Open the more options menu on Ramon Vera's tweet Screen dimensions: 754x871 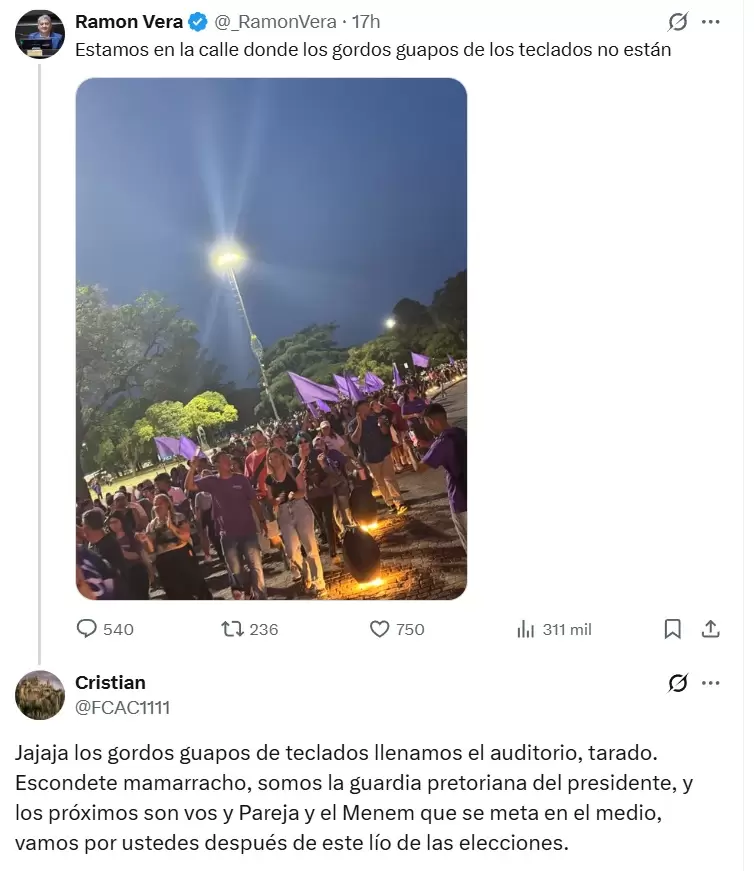(711, 20)
